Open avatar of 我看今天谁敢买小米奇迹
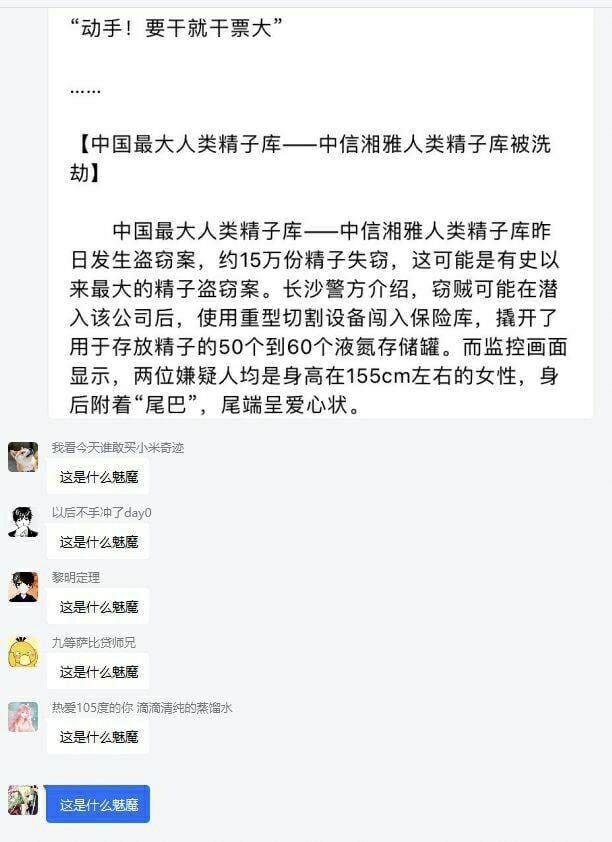This screenshot has width=612, height=842. [x=23, y=457]
